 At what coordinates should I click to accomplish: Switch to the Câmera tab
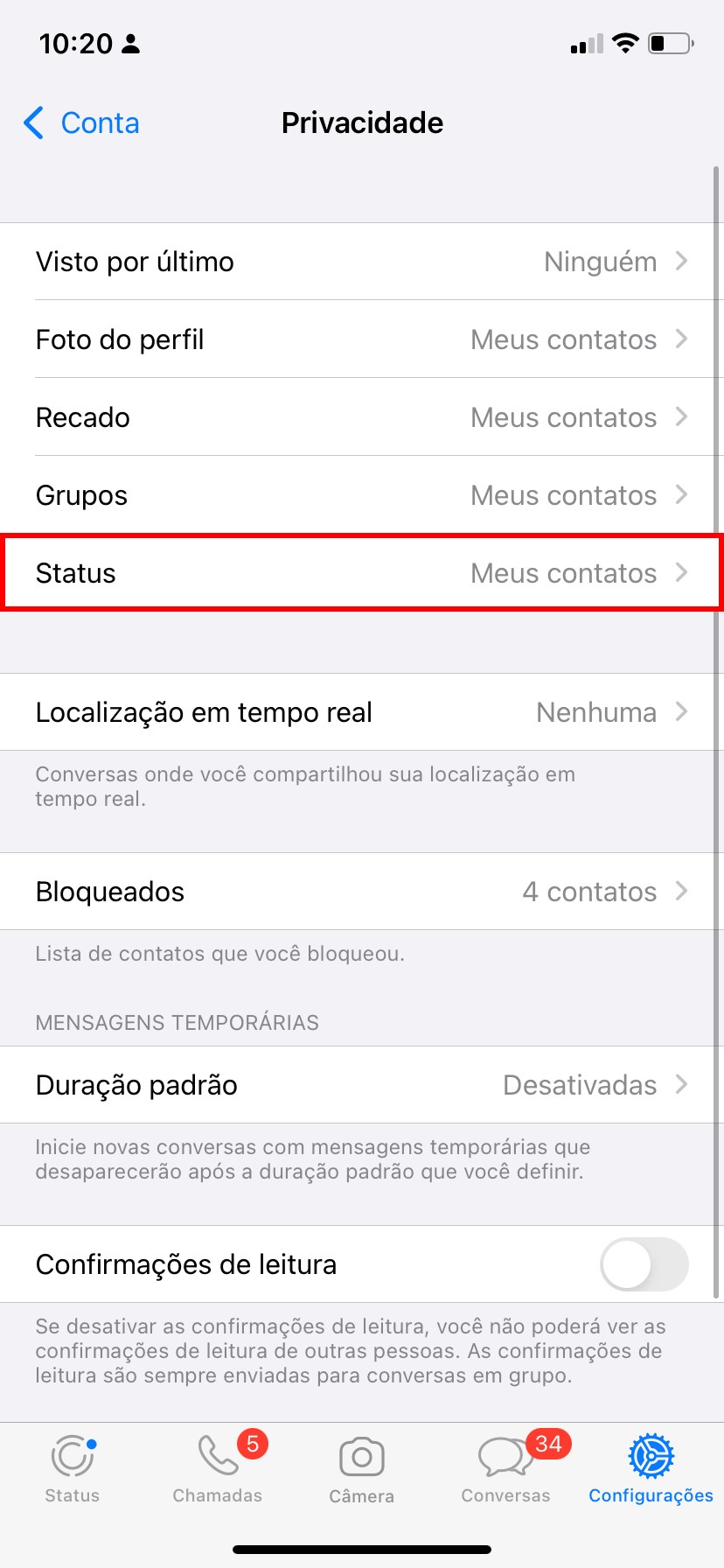(x=362, y=1470)
